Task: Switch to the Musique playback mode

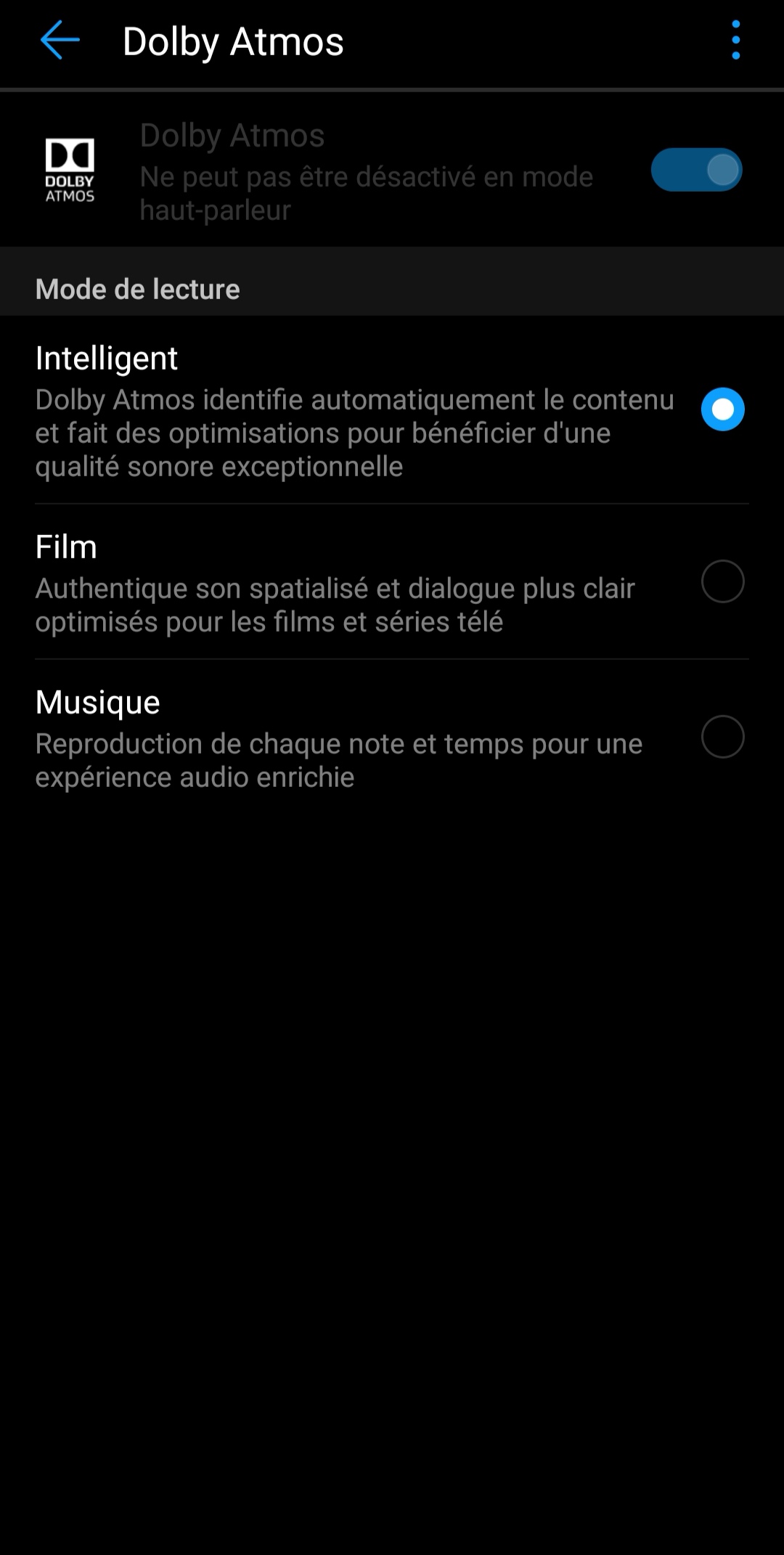Action: point(722,737)
